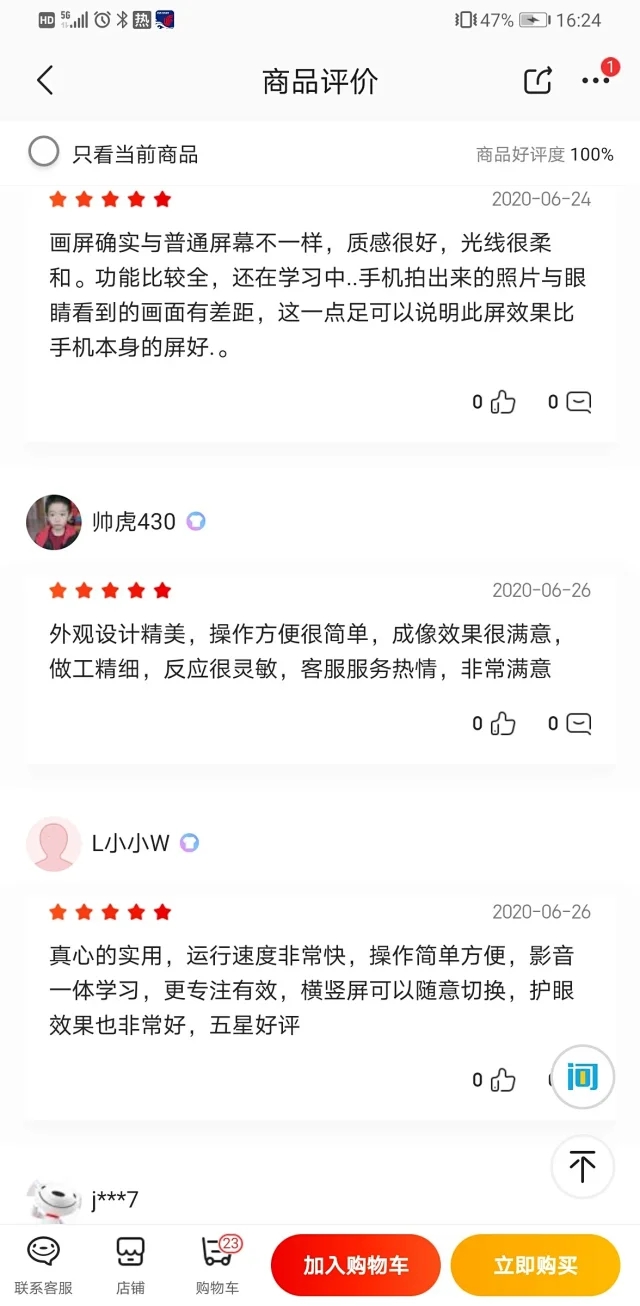Add item with 加入购物车 button

[355, 1265]
